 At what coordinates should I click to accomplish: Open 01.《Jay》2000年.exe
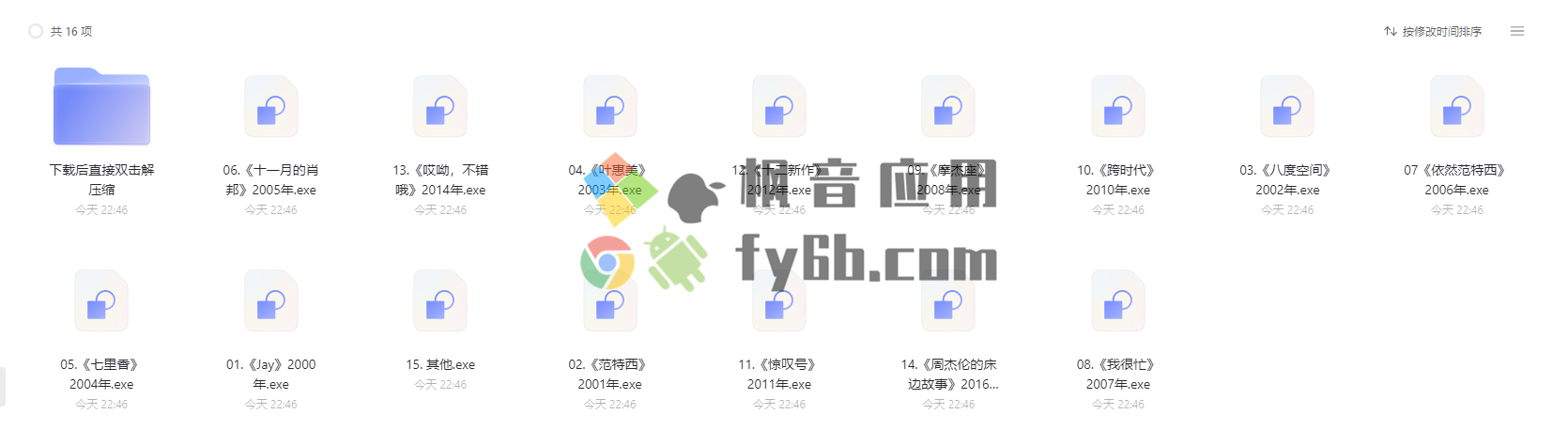point(271,302)
